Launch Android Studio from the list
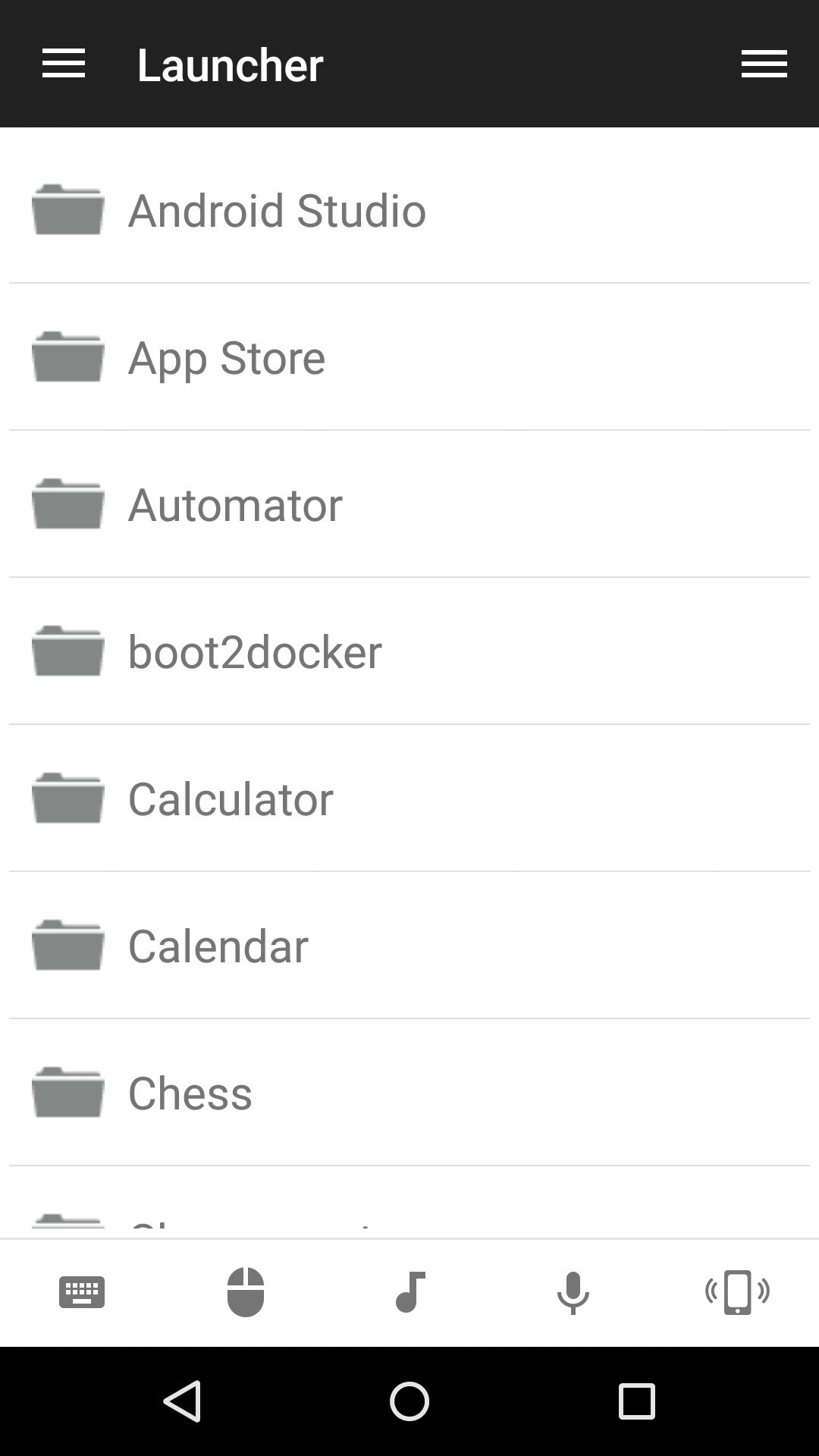Viewport: 819px width, 1456px height. coord(409,210)
